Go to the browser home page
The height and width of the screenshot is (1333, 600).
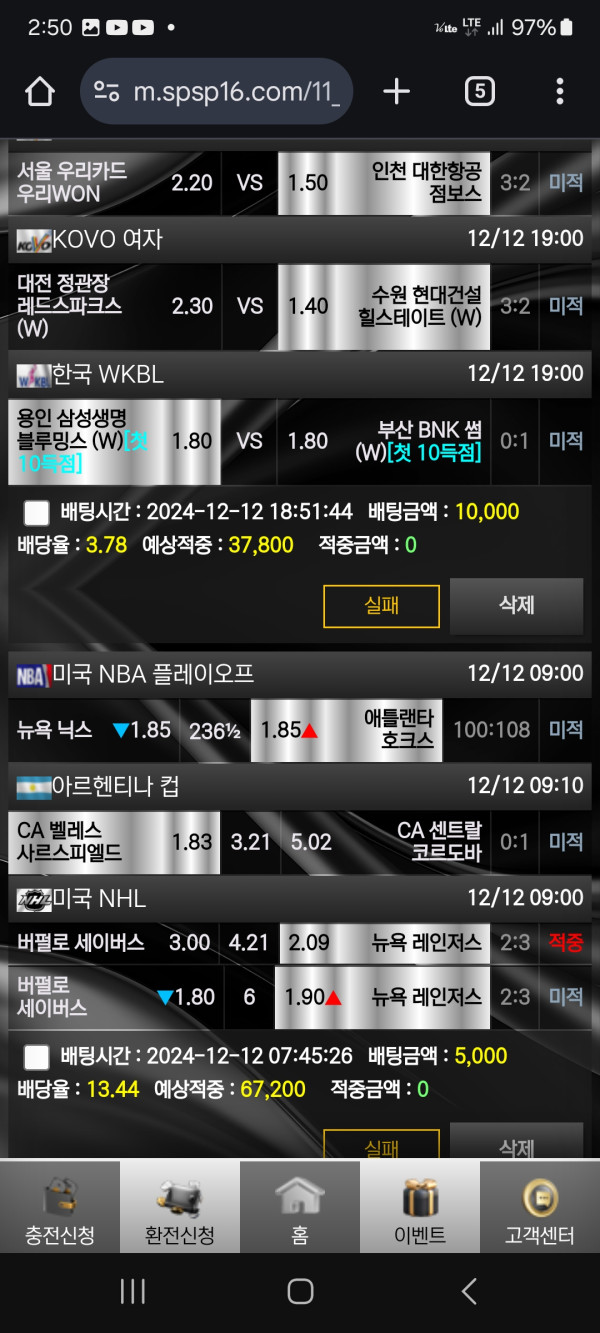click(x=39, y=92)
